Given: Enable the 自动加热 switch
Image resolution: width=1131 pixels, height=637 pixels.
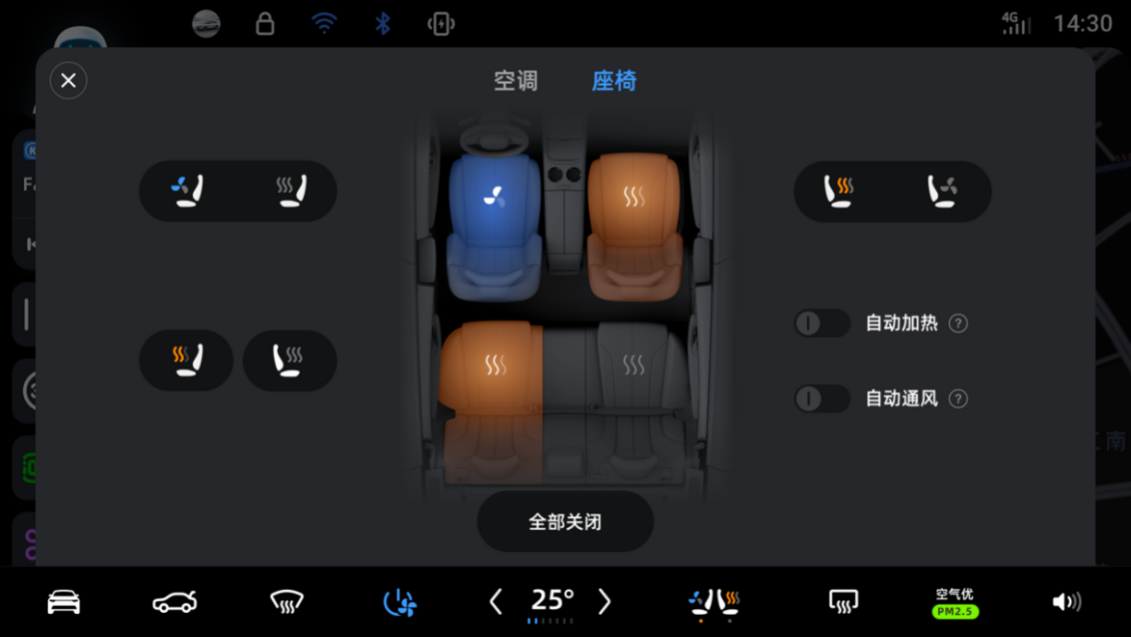Looking at the screenshot, I should tap(822, 323).
